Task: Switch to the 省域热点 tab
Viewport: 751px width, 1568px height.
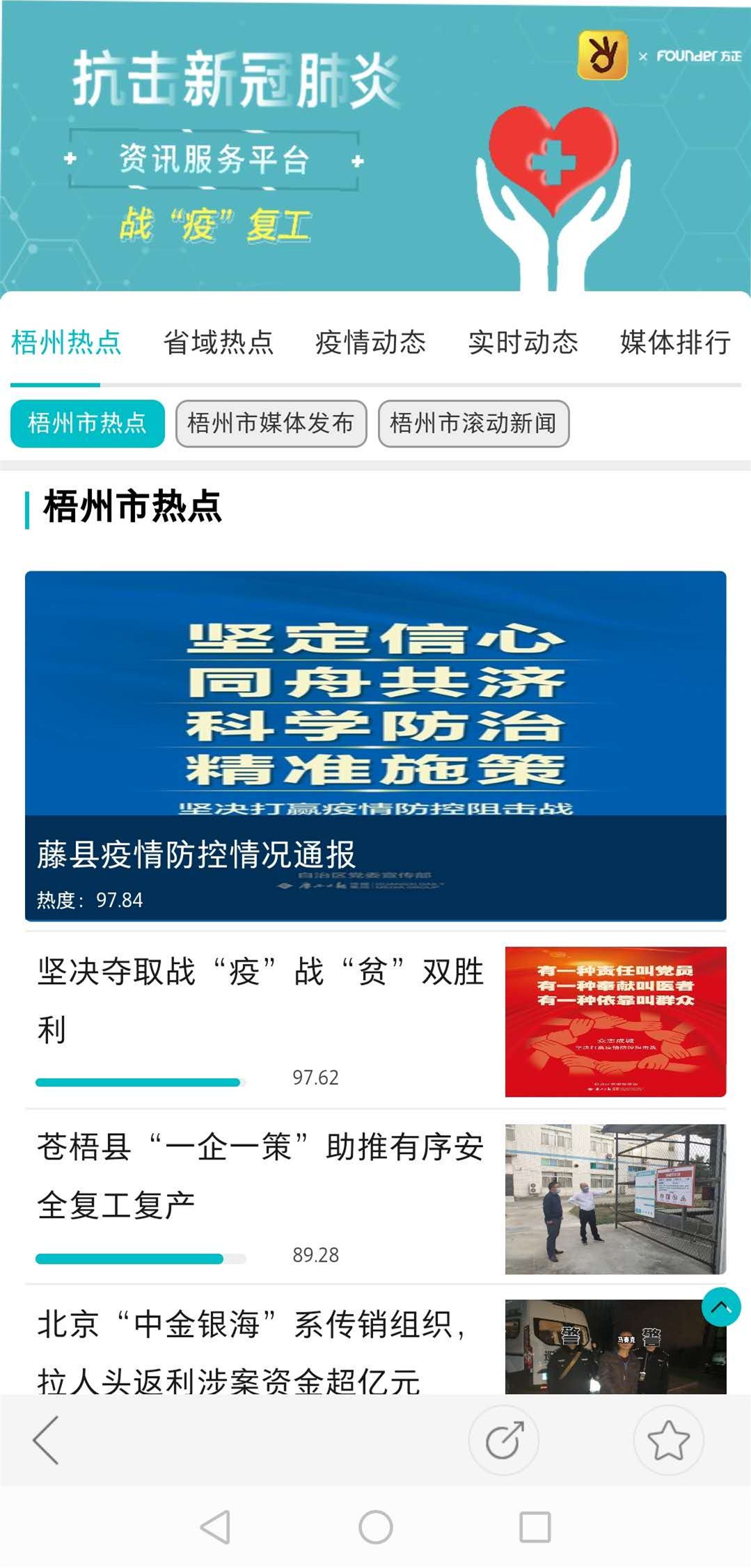Action: coord(218,342)
